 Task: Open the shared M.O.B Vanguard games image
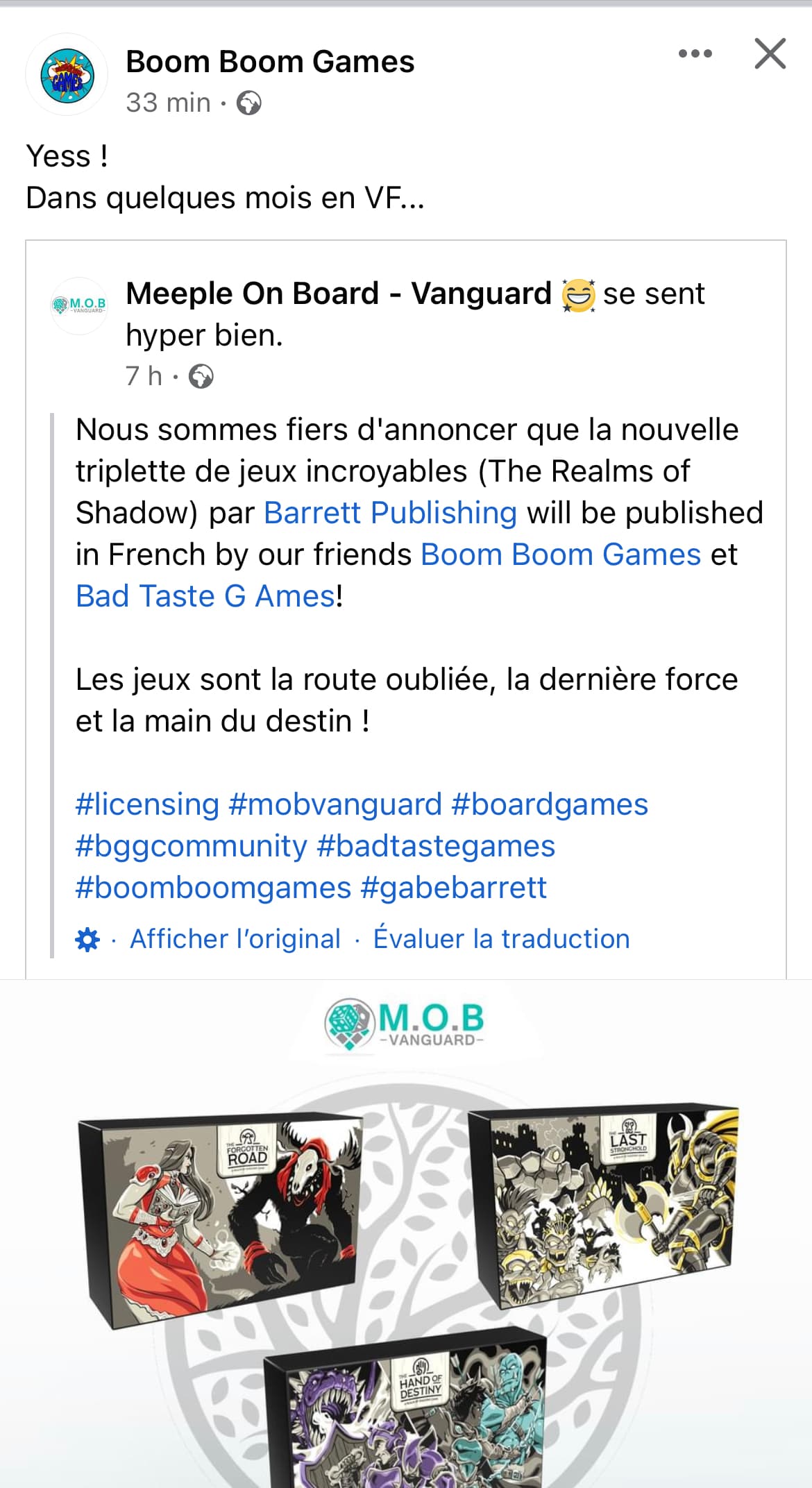(x=406, y=1234)
